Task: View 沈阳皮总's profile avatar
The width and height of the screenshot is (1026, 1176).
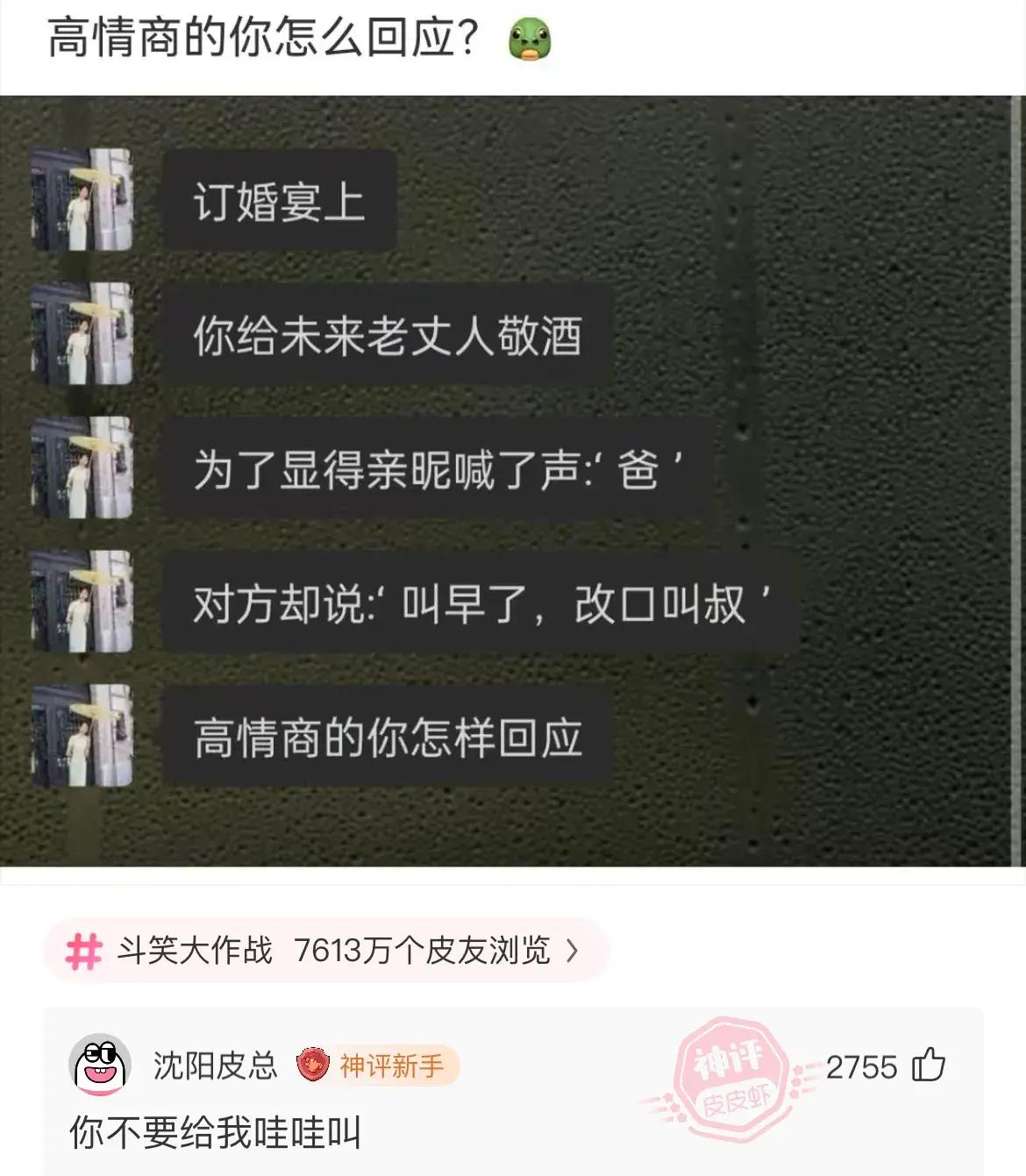Action: tap(100, 1066)
